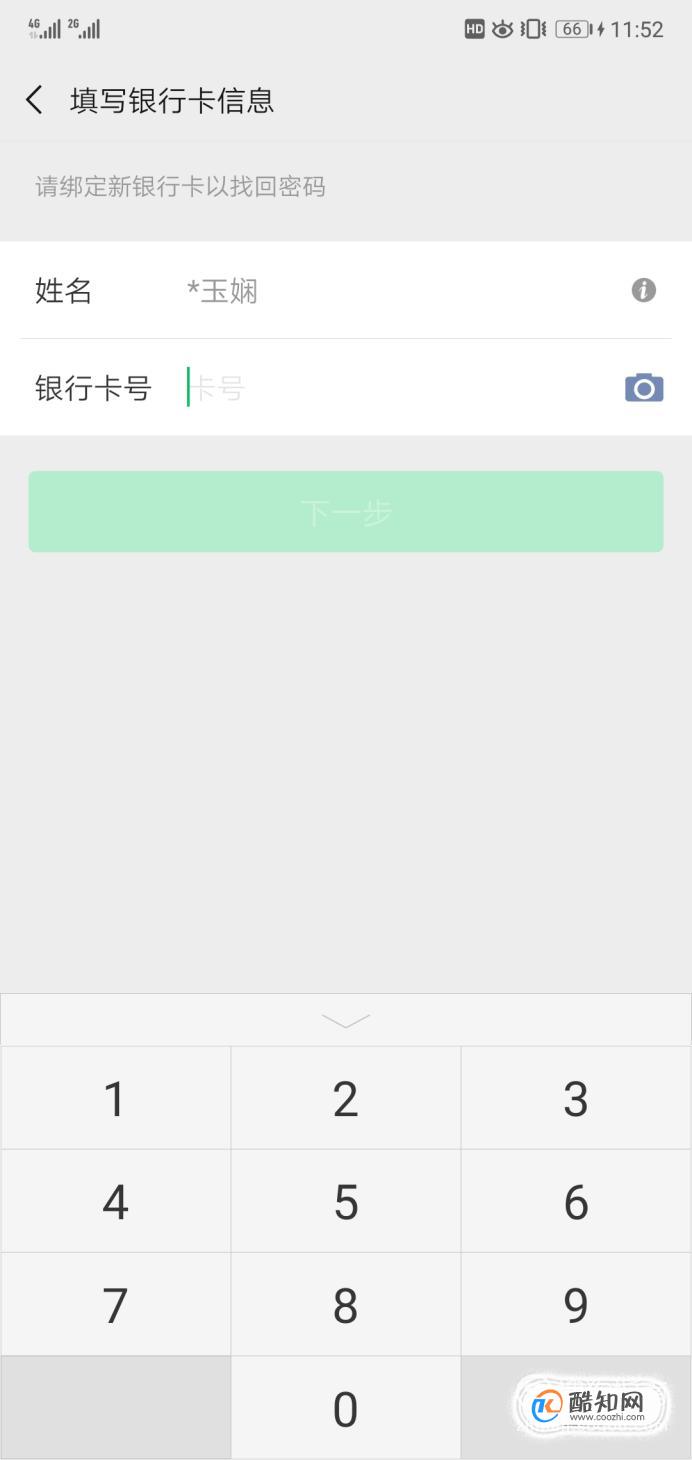
Task: Enter digit 7 on keypad
Action: pos(116,1305)
